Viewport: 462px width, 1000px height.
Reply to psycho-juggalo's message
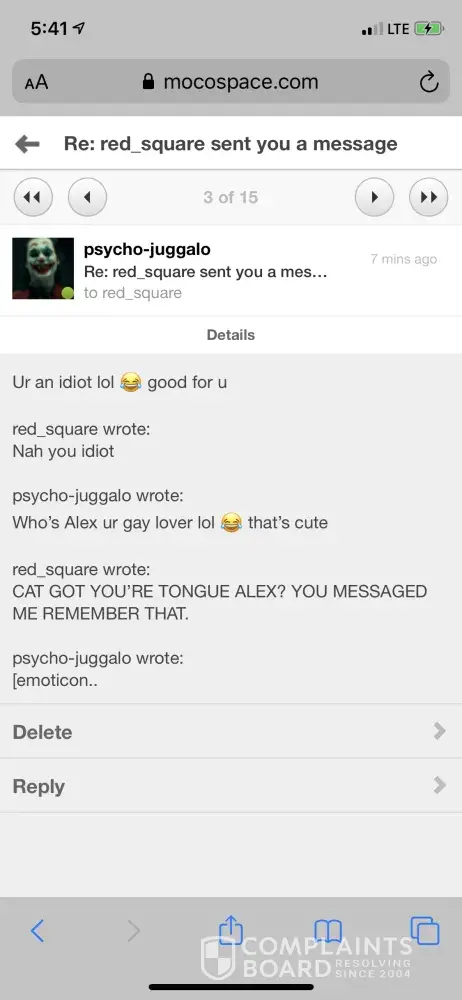[231, 786]
